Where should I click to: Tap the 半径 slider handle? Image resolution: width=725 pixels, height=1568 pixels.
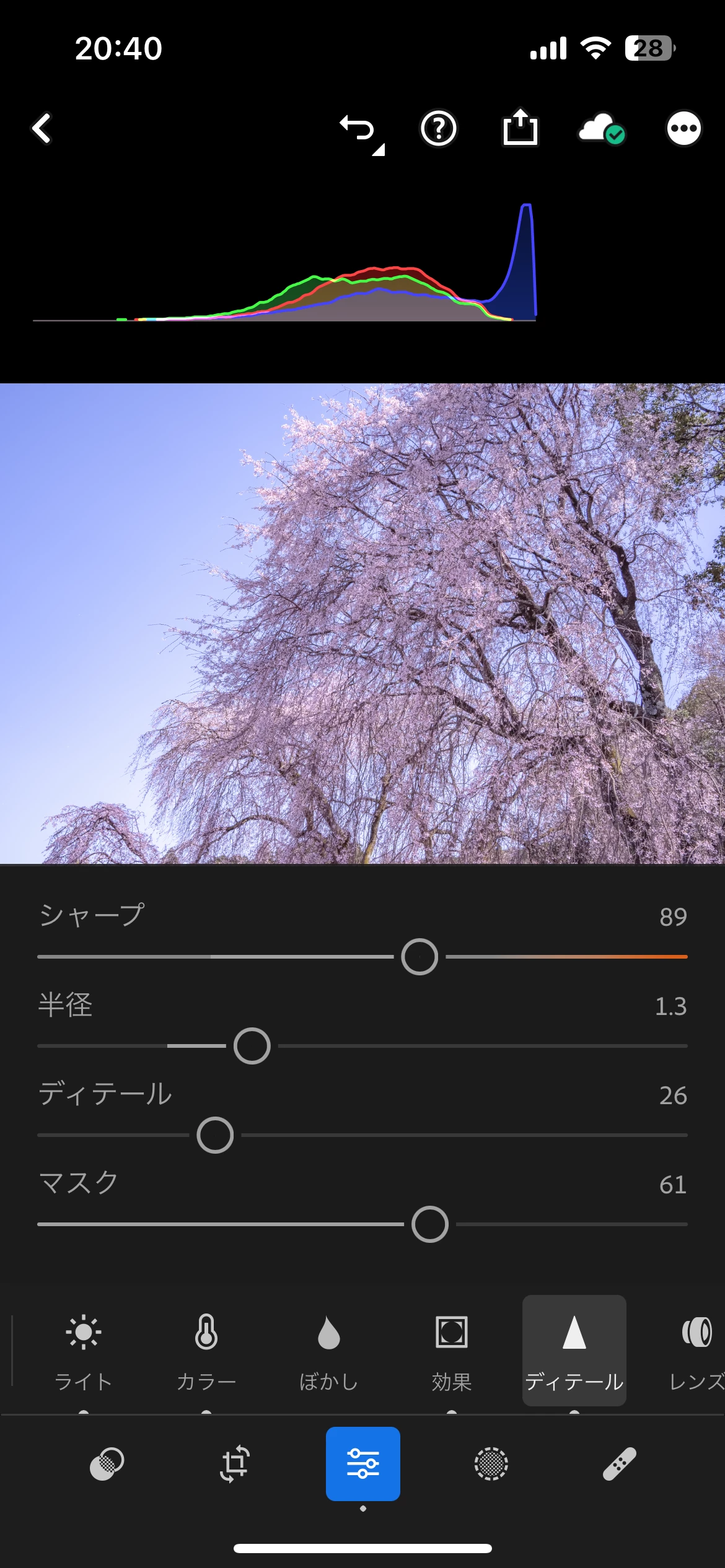click(252, 1046)
